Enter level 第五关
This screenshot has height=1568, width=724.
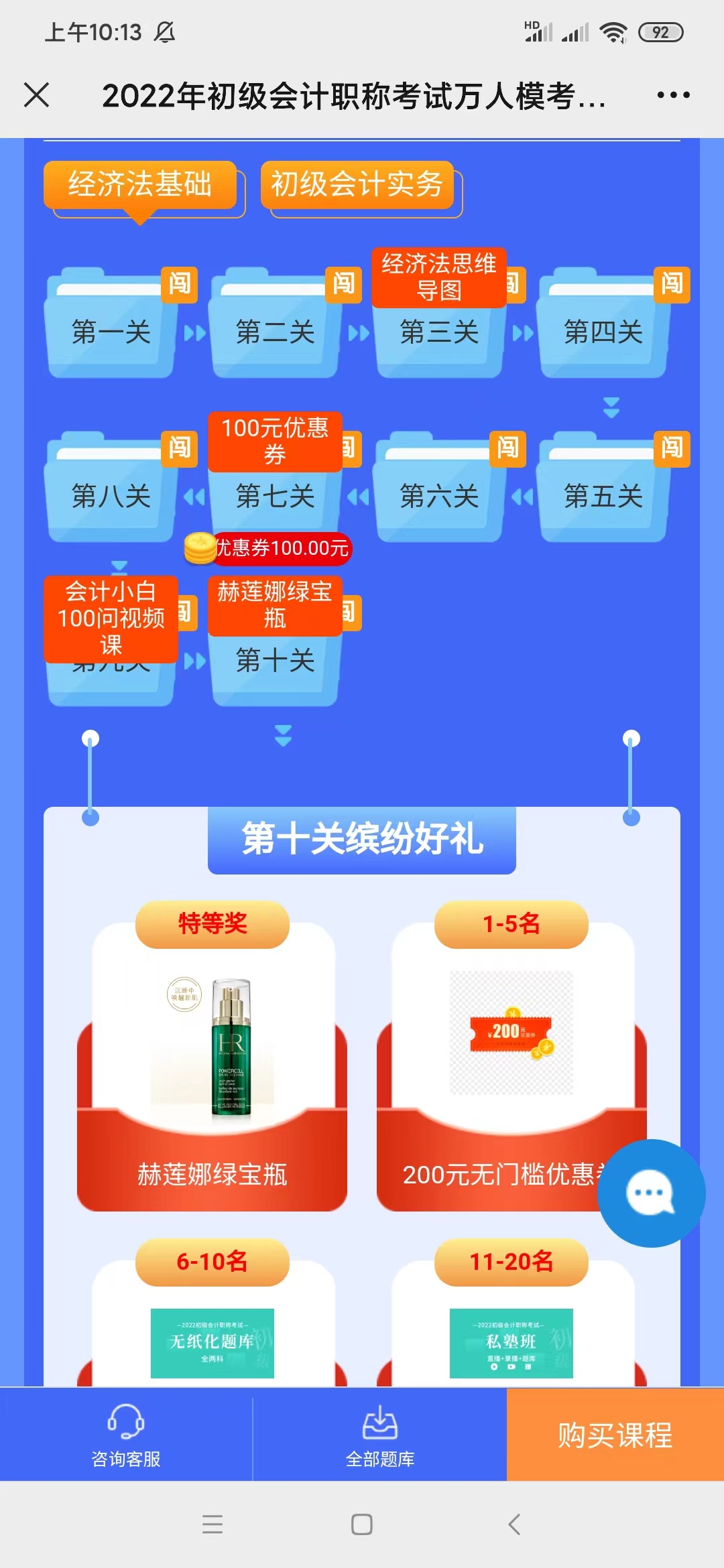(x=603, y=496)
